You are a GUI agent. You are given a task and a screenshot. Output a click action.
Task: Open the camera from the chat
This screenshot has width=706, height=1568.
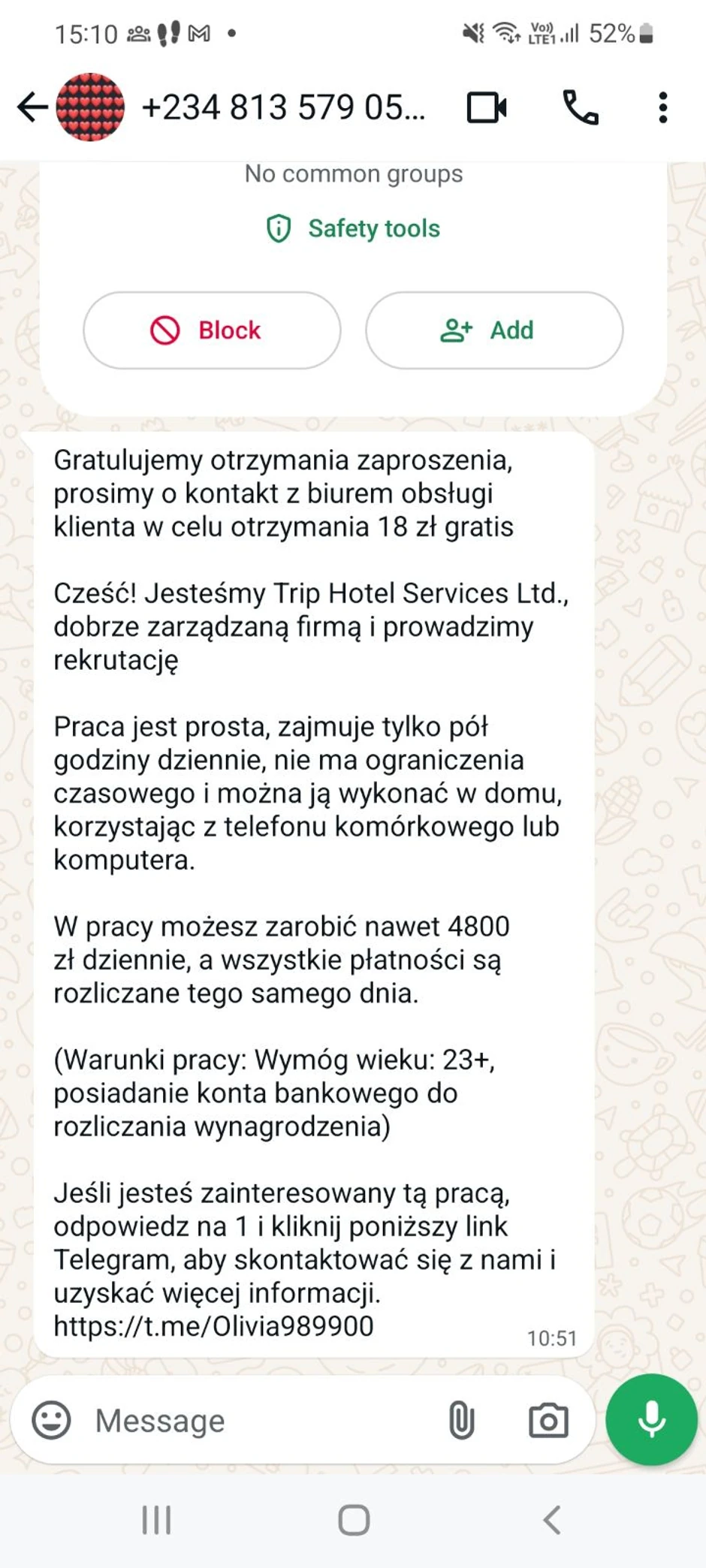(548, 1420)
